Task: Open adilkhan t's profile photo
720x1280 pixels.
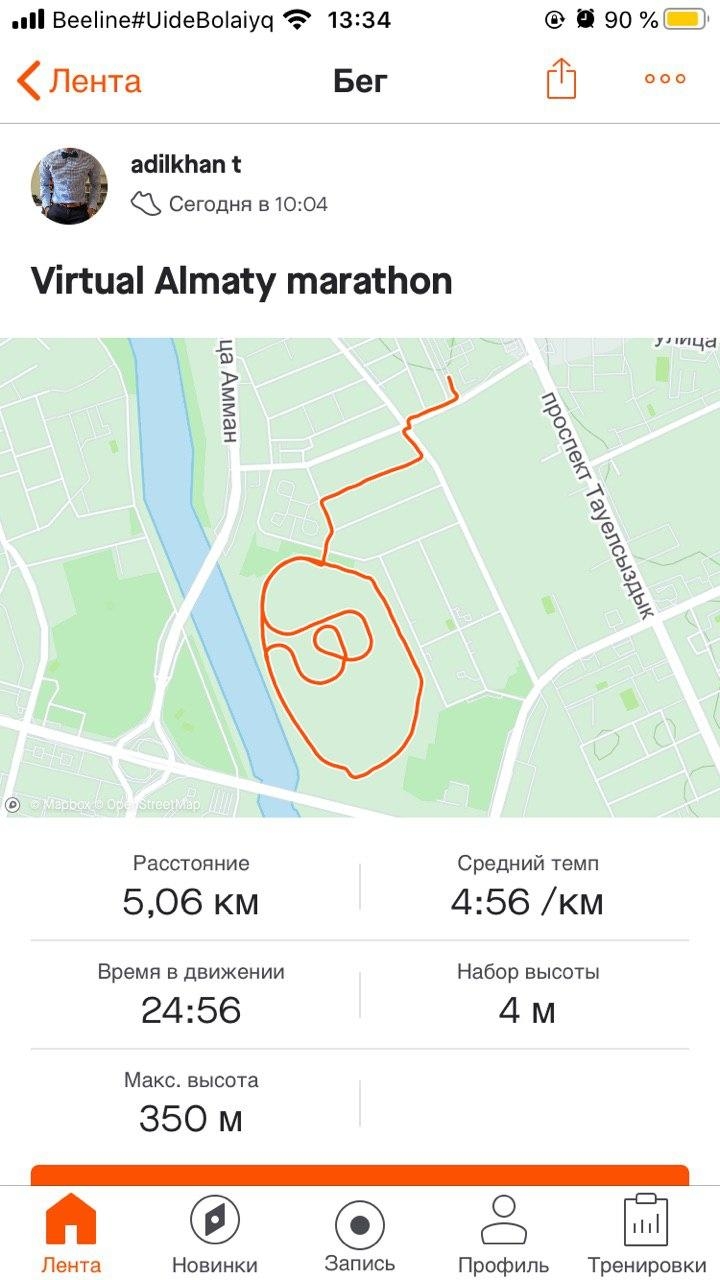Action: [x=69, y=186]
